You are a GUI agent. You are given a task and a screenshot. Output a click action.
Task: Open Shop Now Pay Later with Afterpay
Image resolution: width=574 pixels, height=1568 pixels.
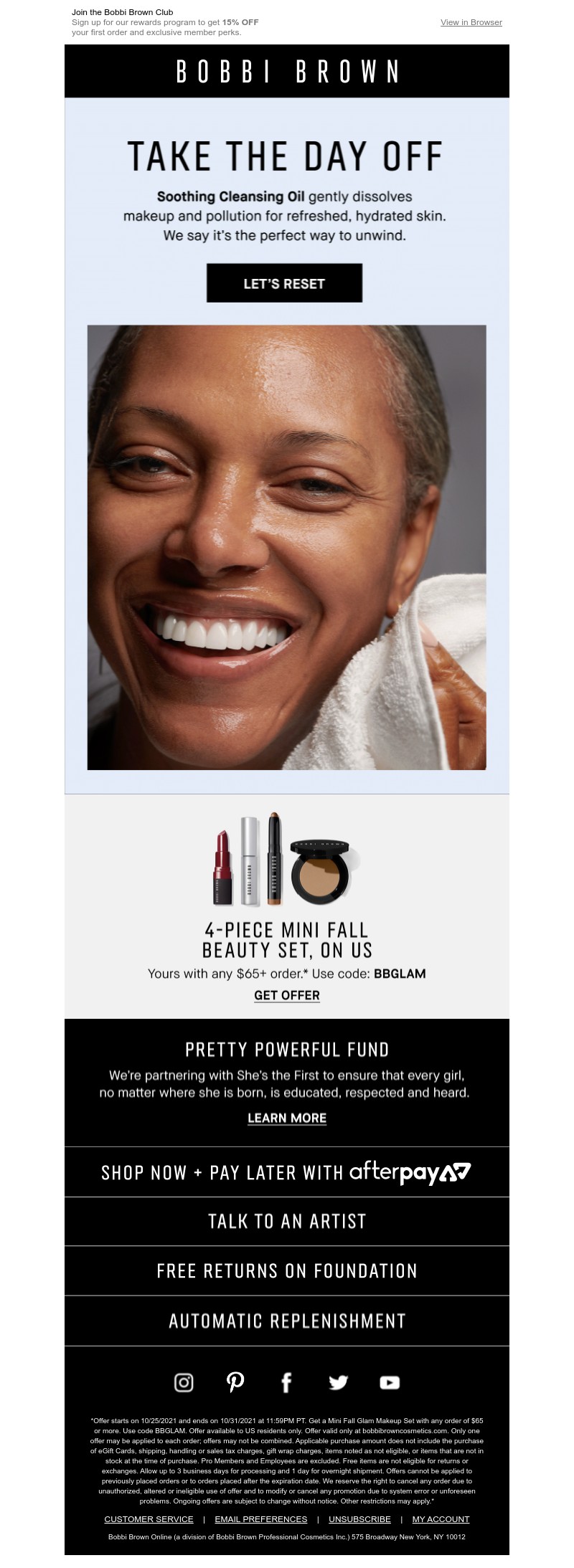286,1172
